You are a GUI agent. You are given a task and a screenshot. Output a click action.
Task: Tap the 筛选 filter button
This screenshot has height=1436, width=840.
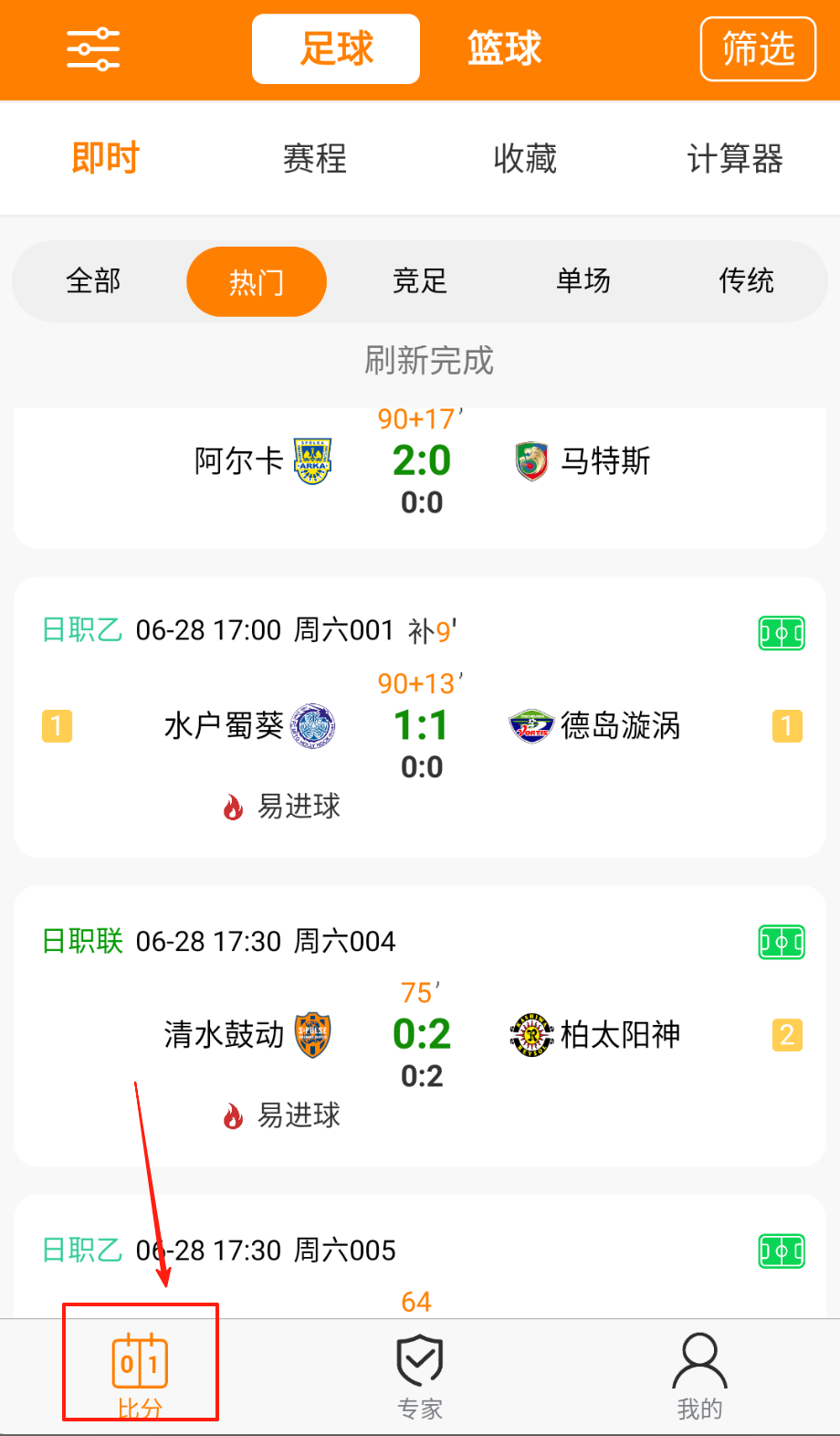click(757, 49)
